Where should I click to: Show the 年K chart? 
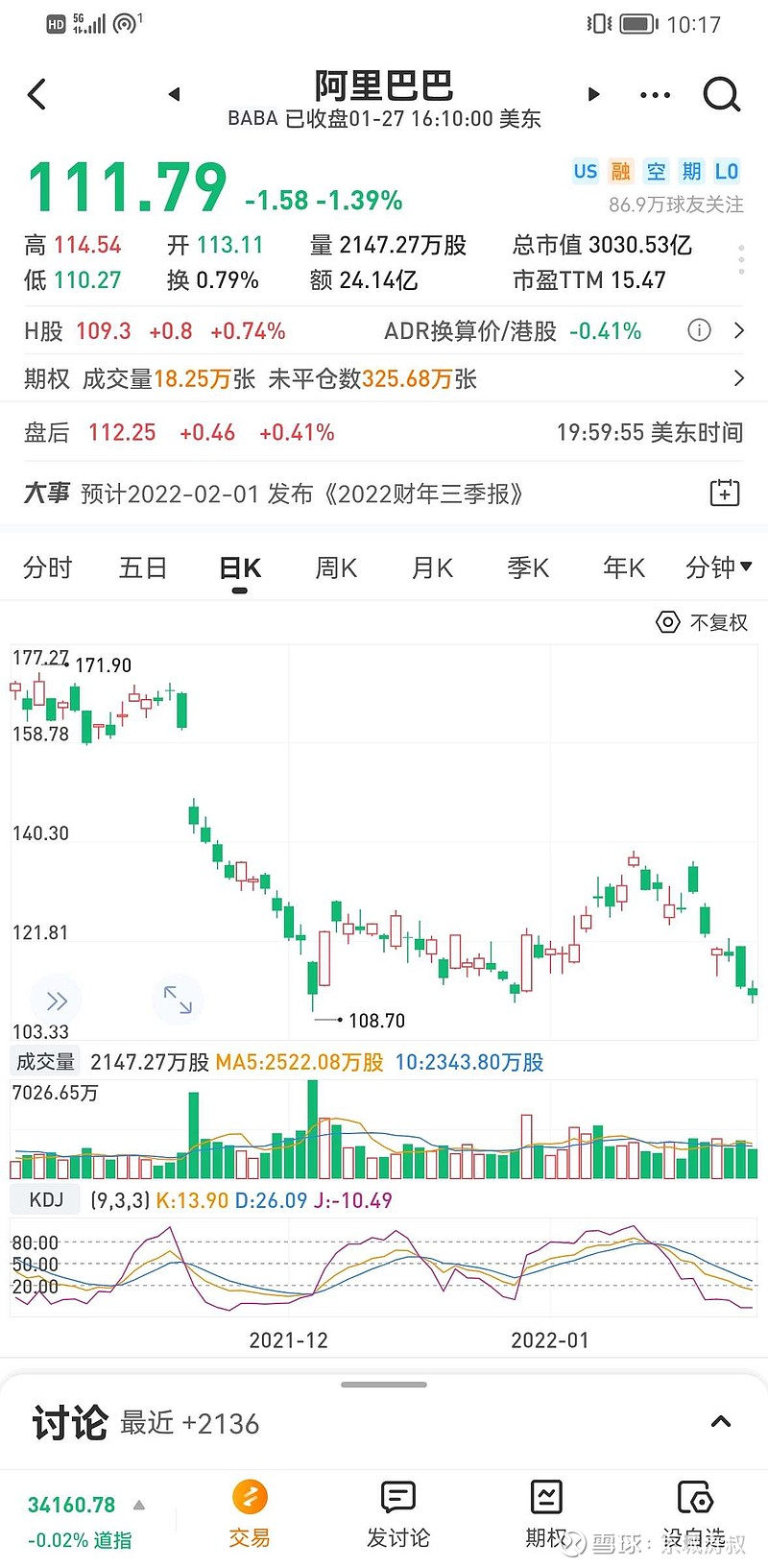click(624, 568)
